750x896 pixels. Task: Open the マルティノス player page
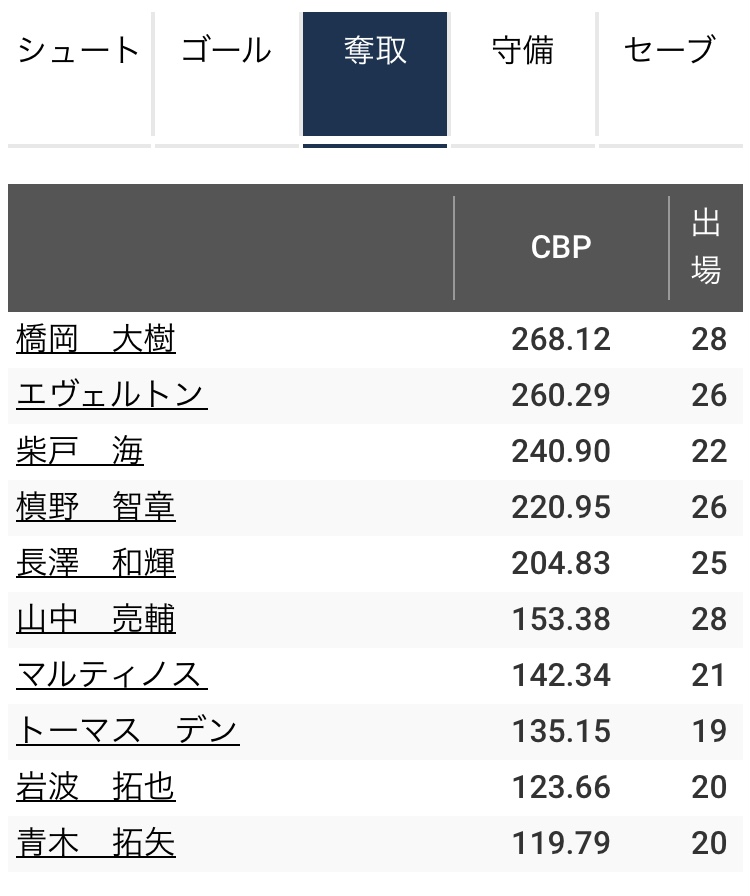click(x=111, y=676)
